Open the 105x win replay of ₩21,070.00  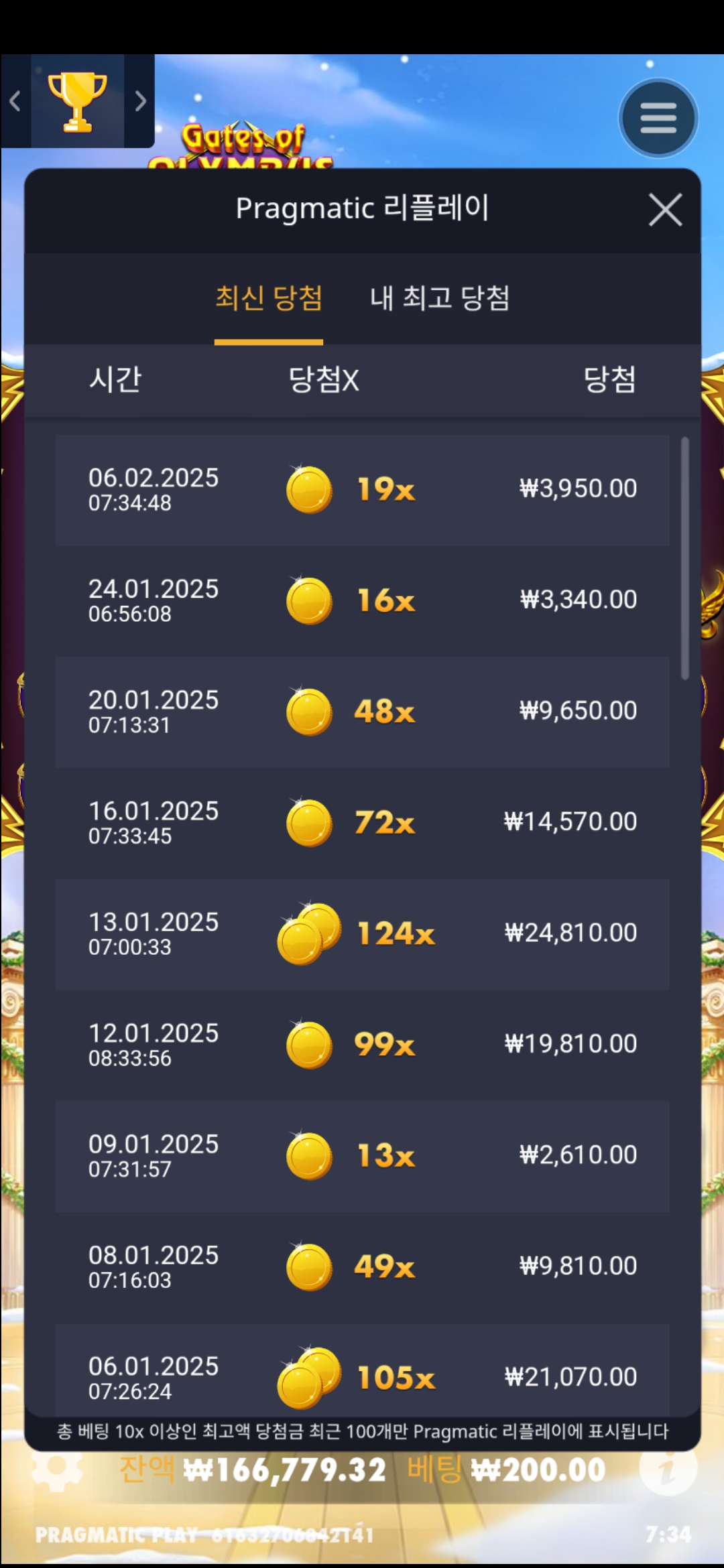(x=362, y=1374)
